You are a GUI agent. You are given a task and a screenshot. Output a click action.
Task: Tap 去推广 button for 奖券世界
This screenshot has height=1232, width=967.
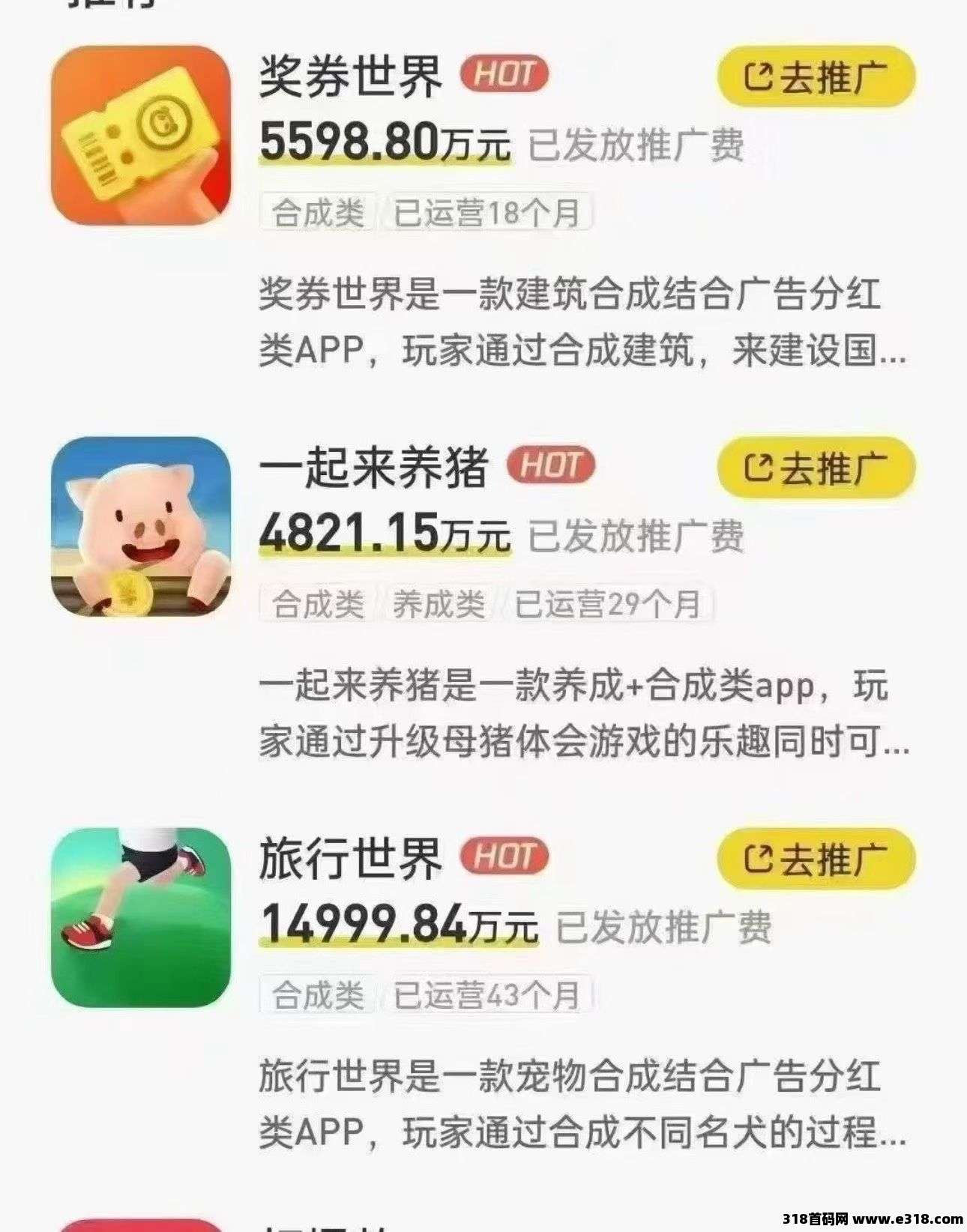pos(816,76)
